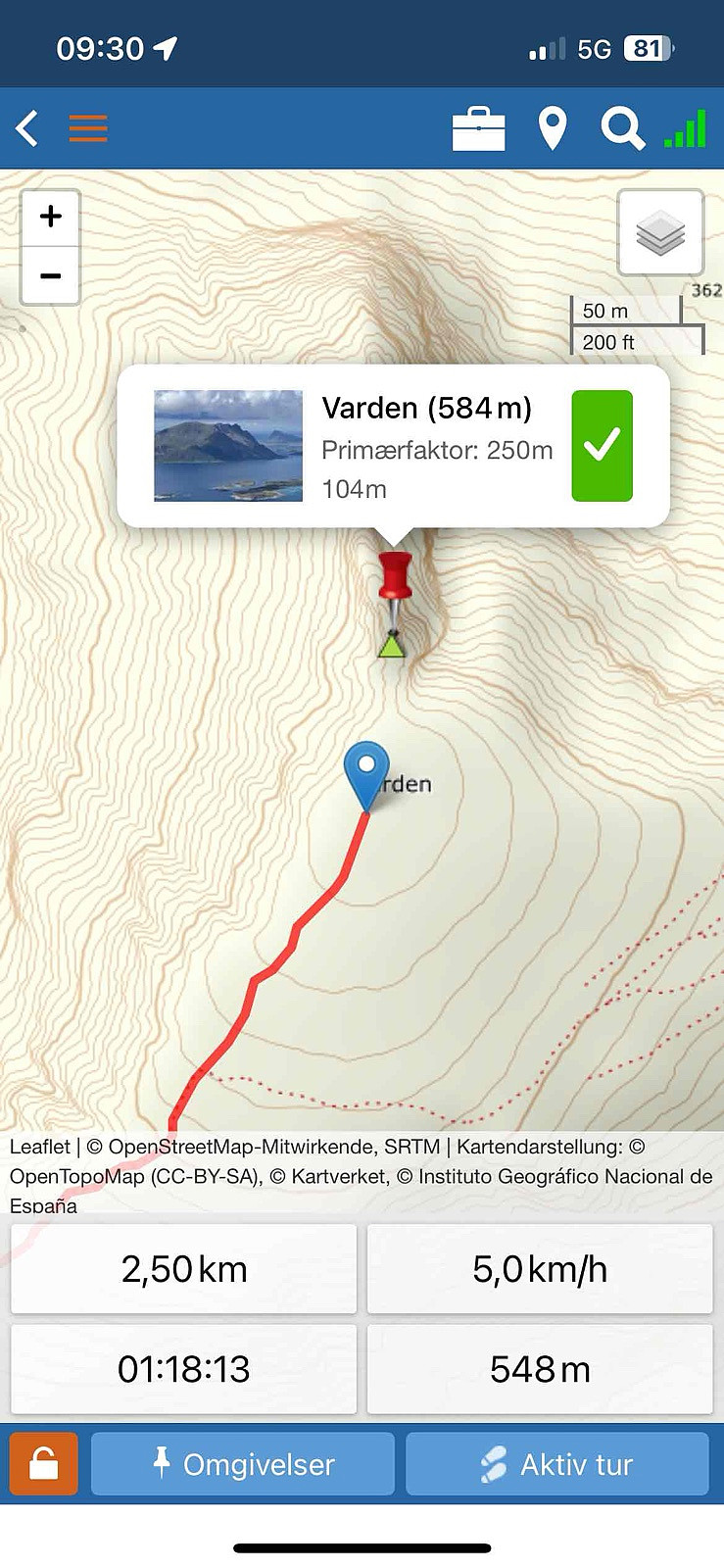Tap the 2,50 km distance tile

click(184, 1269)
